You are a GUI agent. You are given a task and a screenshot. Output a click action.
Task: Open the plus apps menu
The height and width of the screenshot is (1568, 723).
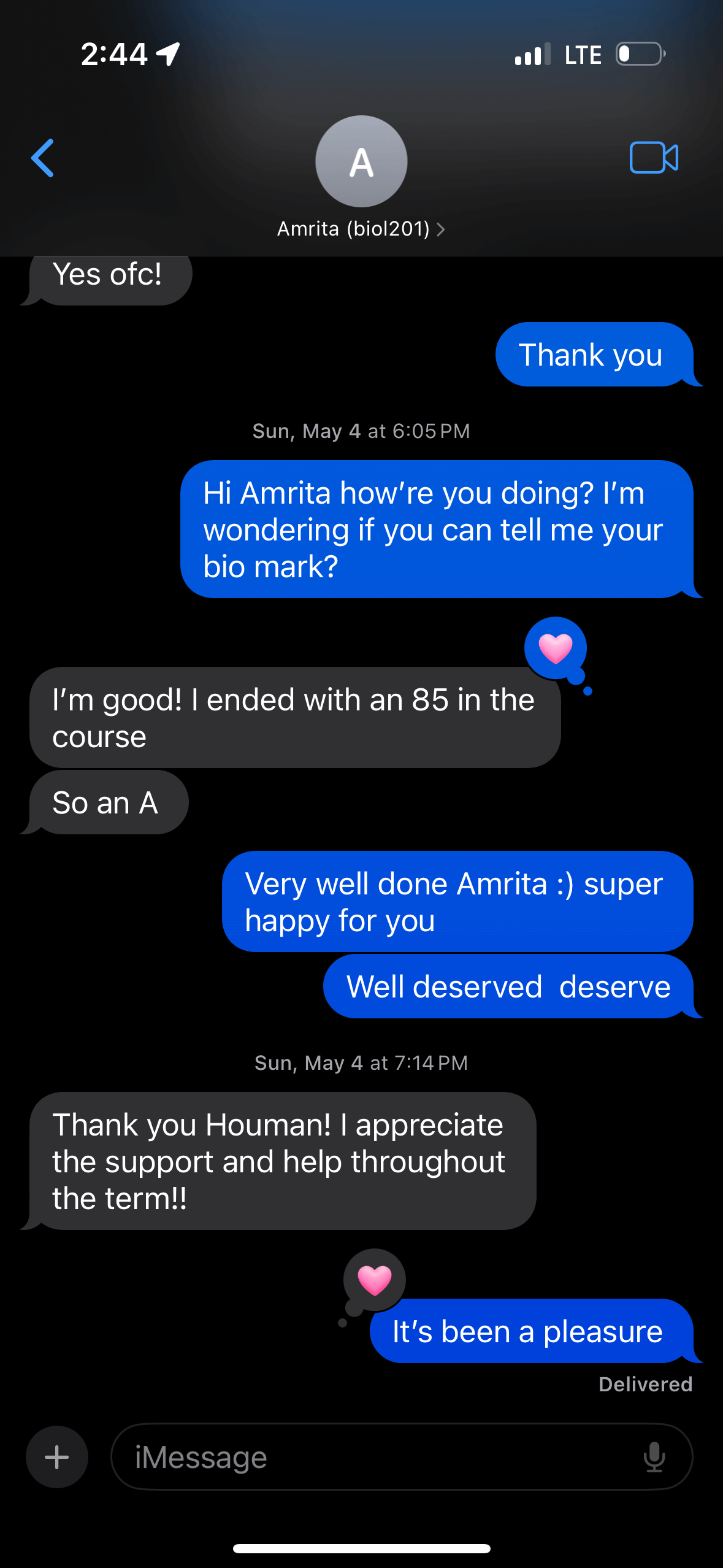pyautogui.click(x=57, y=1457)
